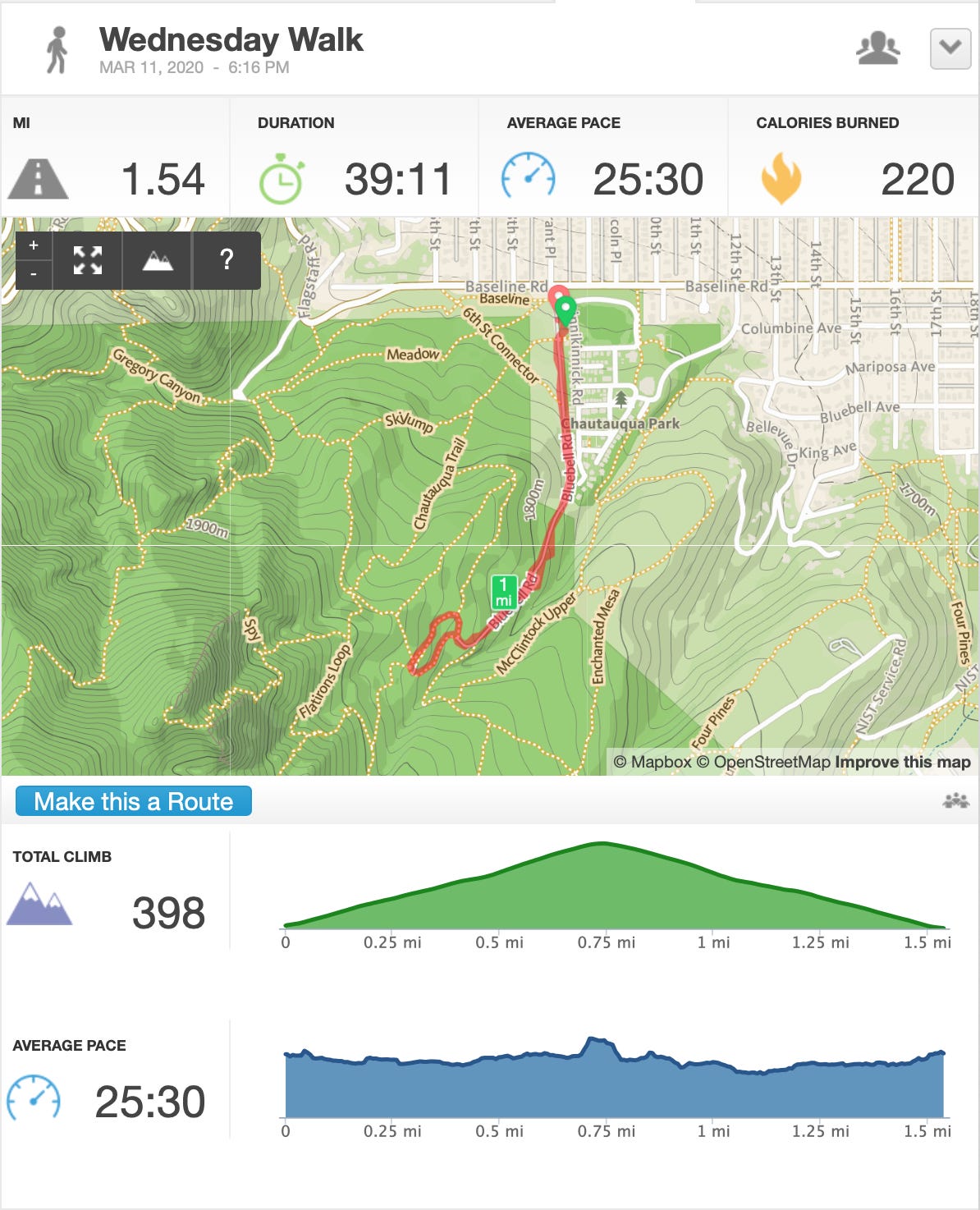Open the map help question mark
Image resolution: width=980 pixels, height=1210 pixels.
[227, 260]
